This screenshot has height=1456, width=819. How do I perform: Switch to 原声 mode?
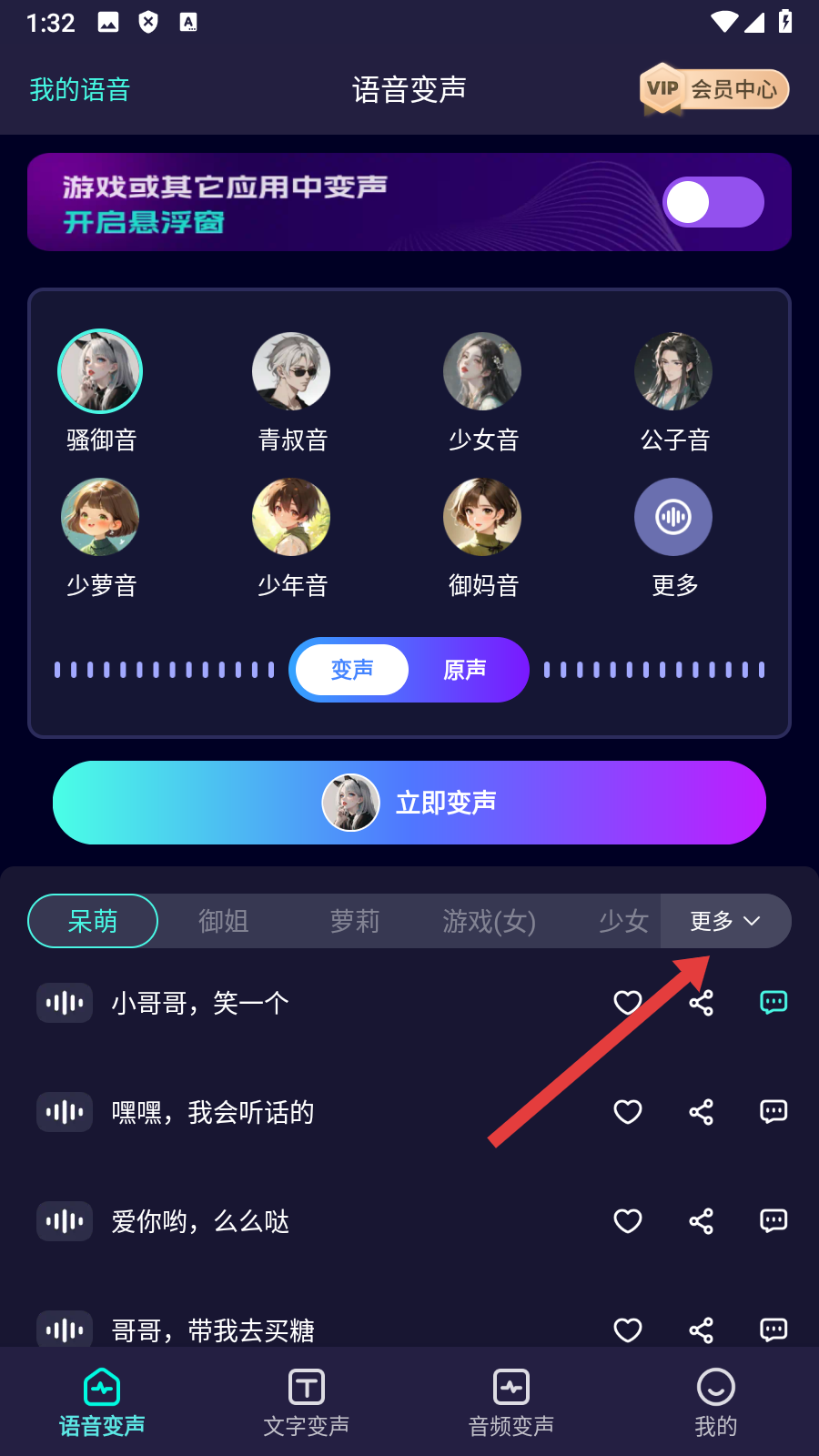tap(465, 670)
